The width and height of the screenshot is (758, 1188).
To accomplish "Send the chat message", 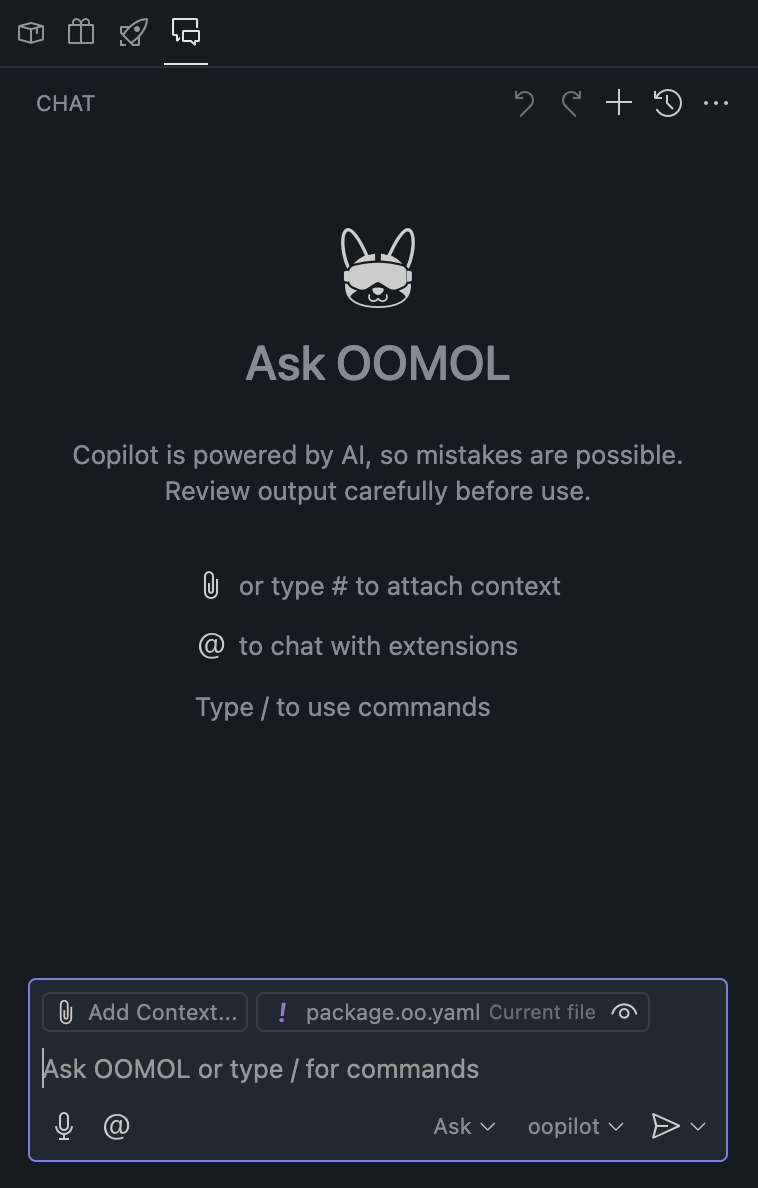I will tap(665, 1126).
